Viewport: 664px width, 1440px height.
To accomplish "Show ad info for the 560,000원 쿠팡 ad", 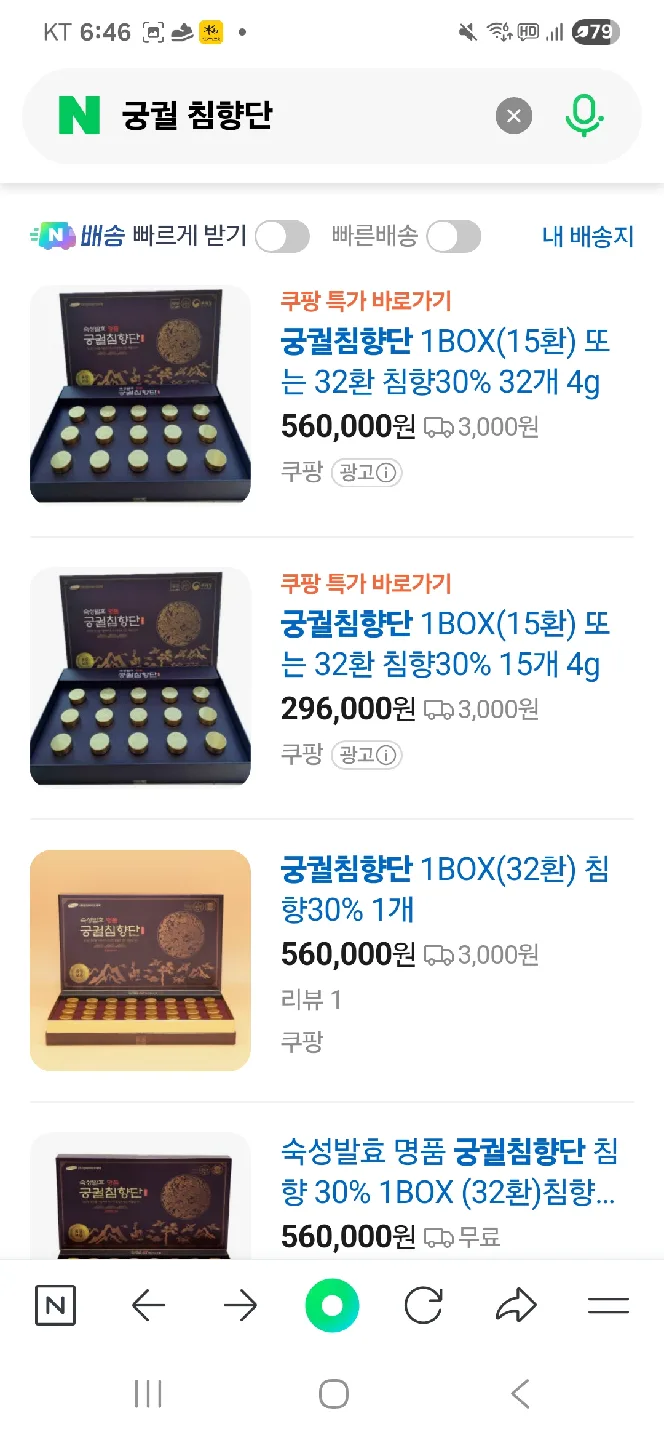I will pos(367,472).
